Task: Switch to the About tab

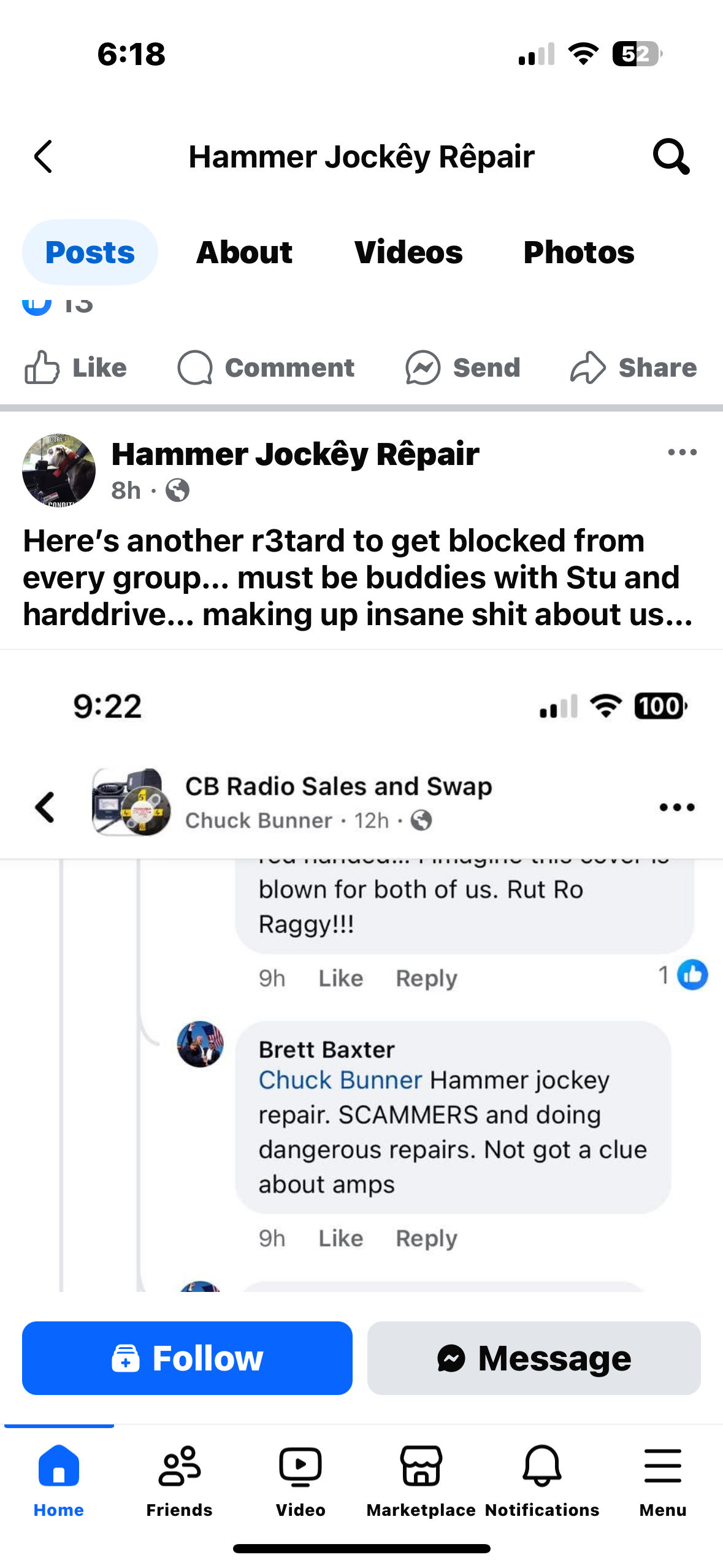Action: click(244, 253)
